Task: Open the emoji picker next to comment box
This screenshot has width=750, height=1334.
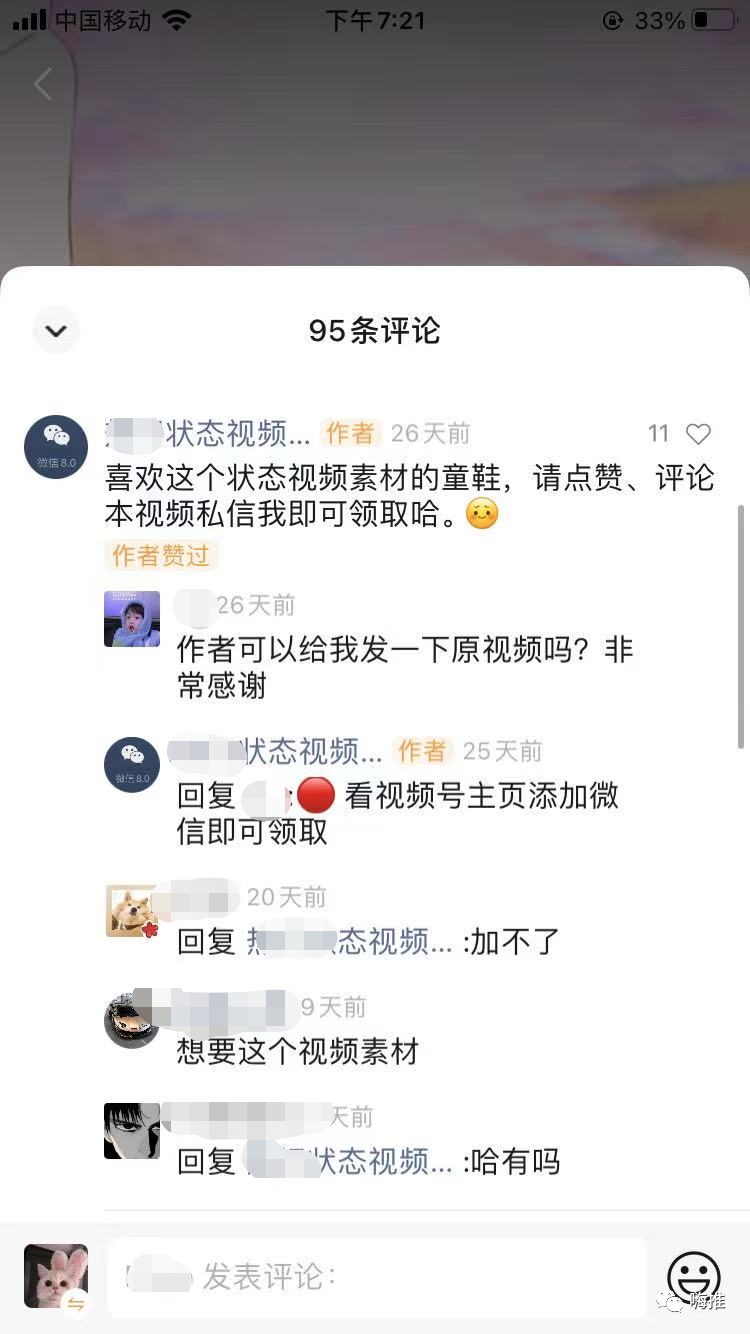Action: (x=694, y=1276)
